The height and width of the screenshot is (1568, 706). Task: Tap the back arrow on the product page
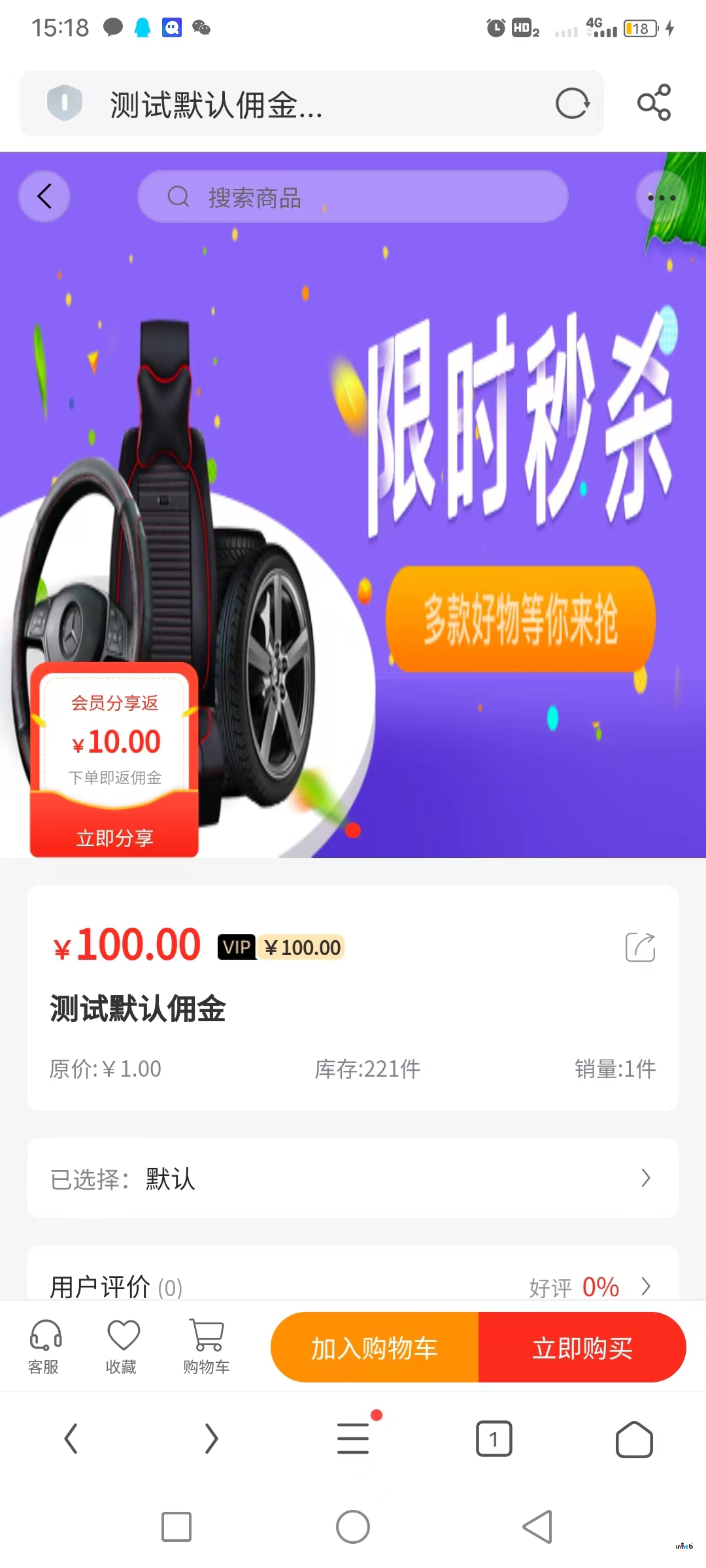click(44, 197)
